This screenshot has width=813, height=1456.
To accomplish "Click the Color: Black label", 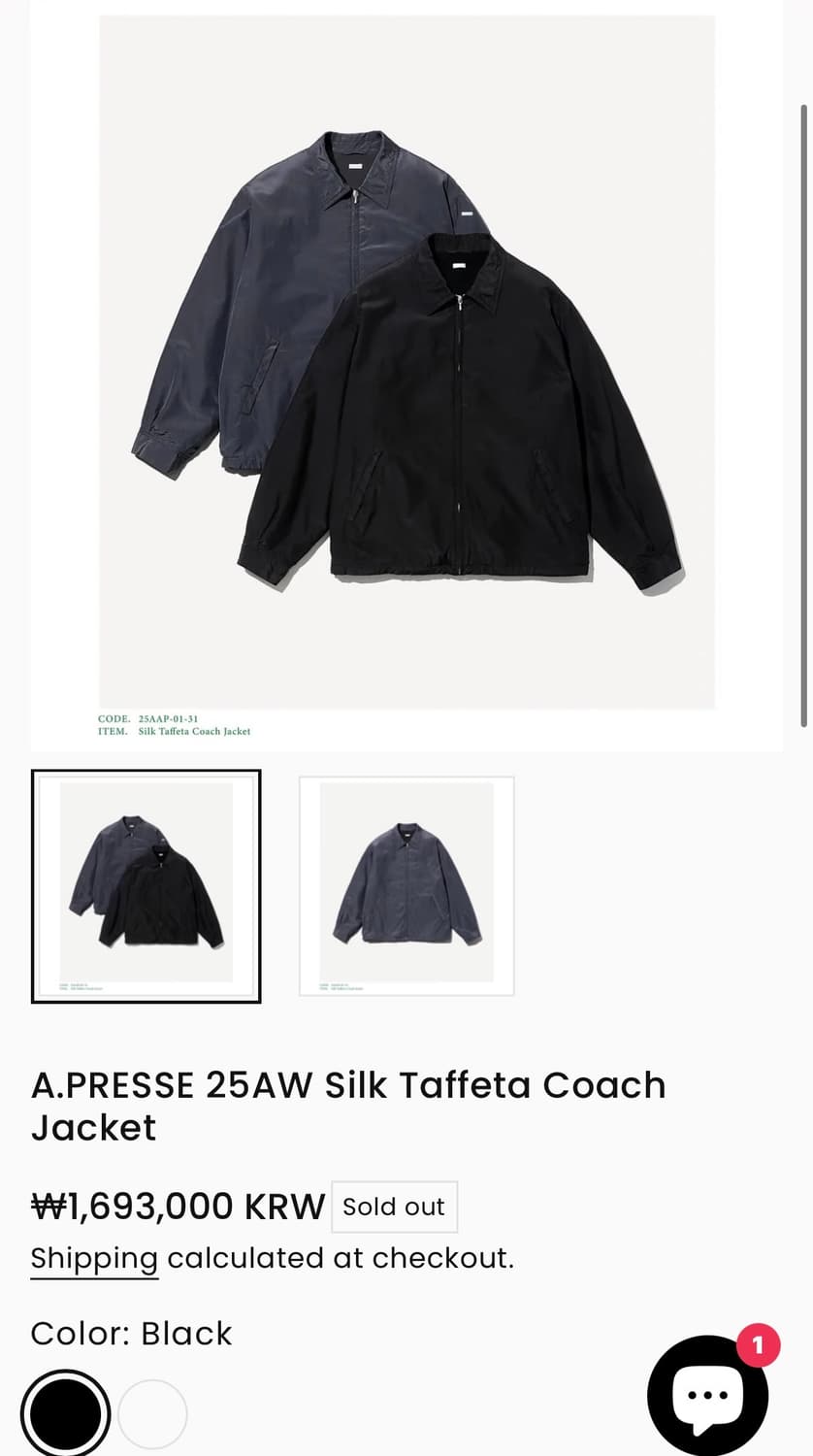I will [131, 1333].
